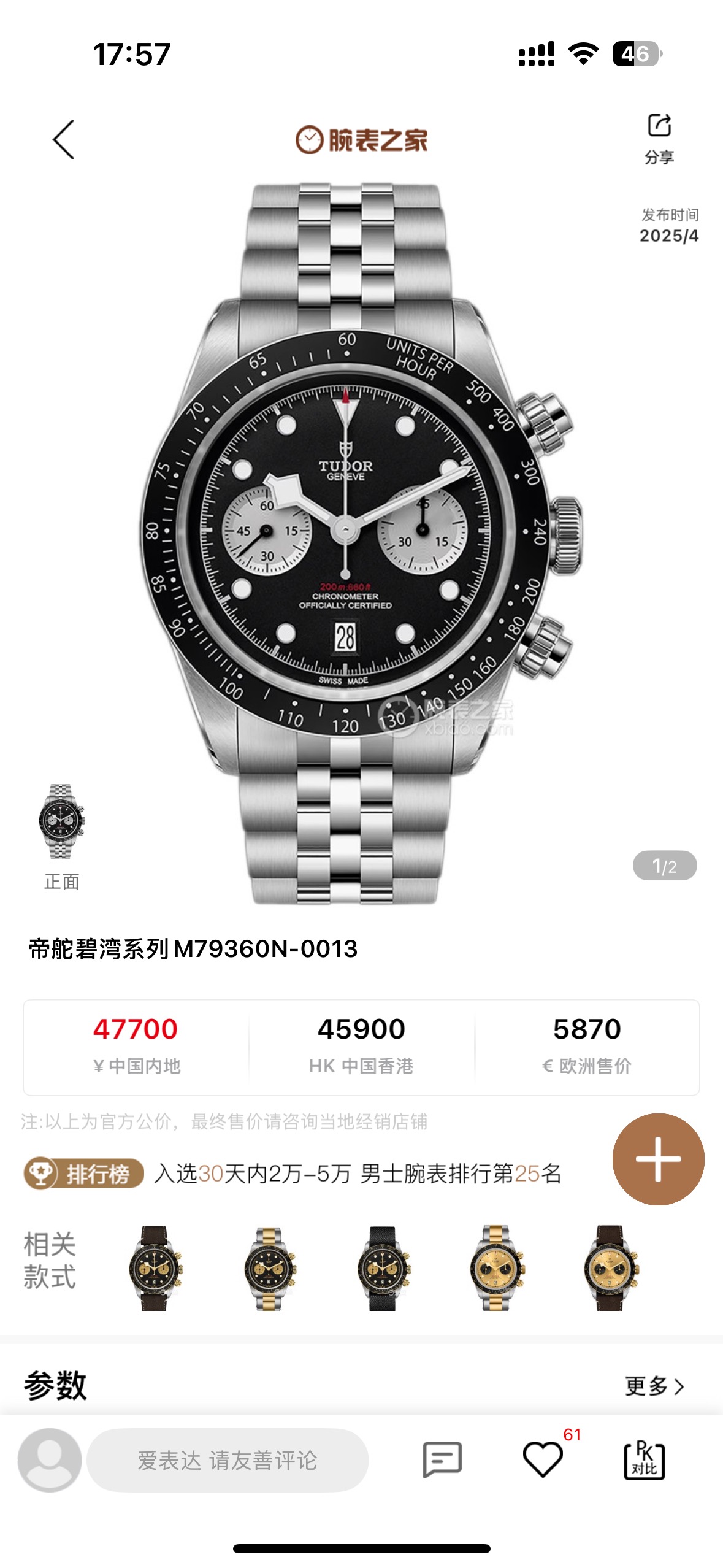The image size is (723, 1568).
Task: Open fourth related champagne dial bracelet watch
Action: click(x=497, y=1268)
